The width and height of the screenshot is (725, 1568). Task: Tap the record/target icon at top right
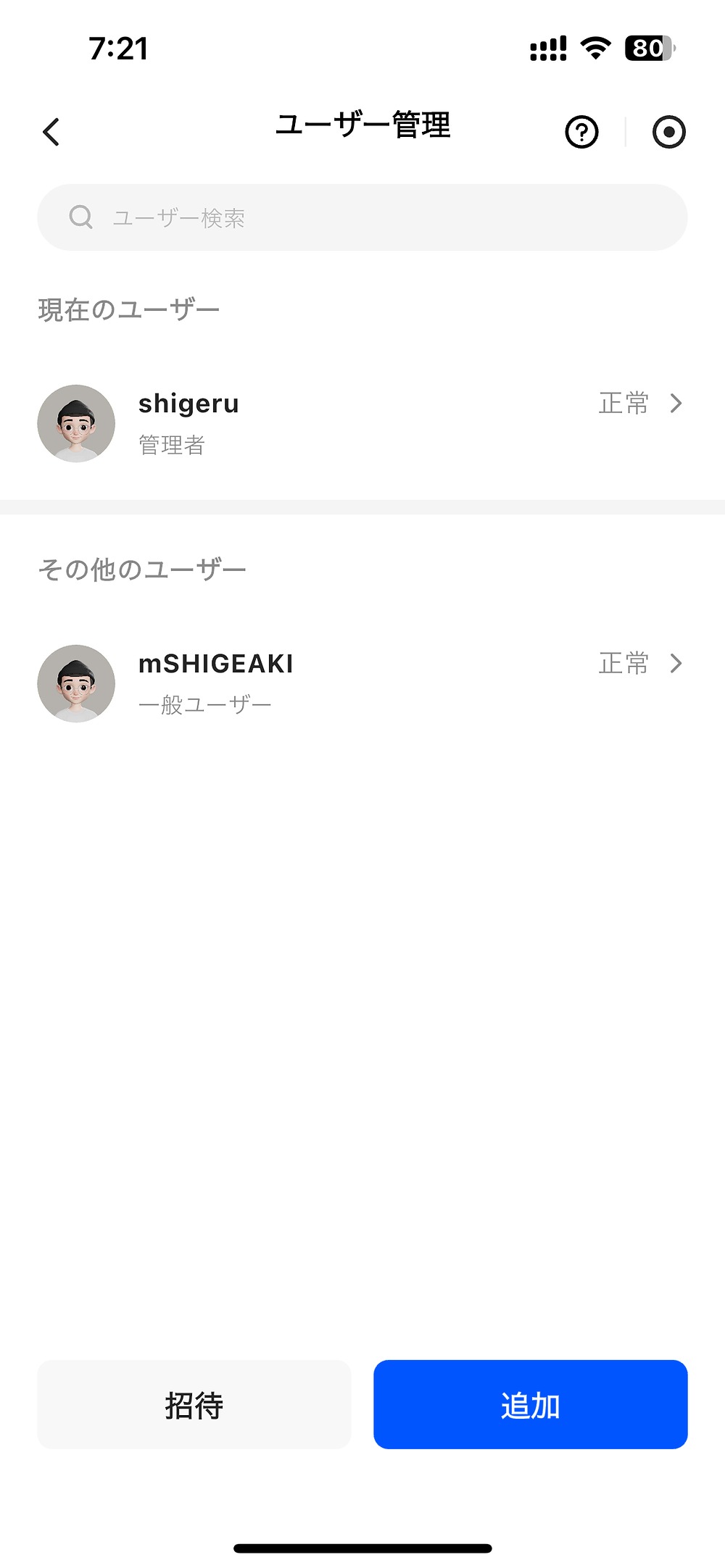click(668, 132)
